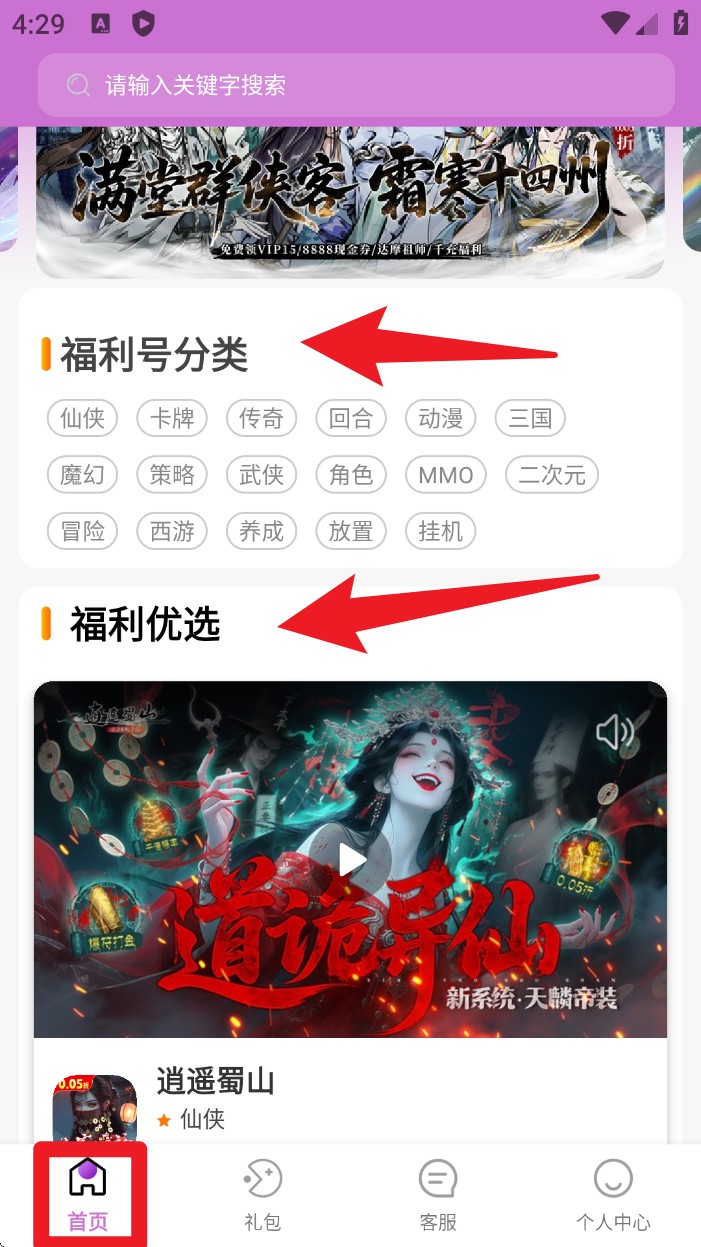Go to the 个人中心 tab
Viewport: 701px width, 1247px height.
point(613,1195)
